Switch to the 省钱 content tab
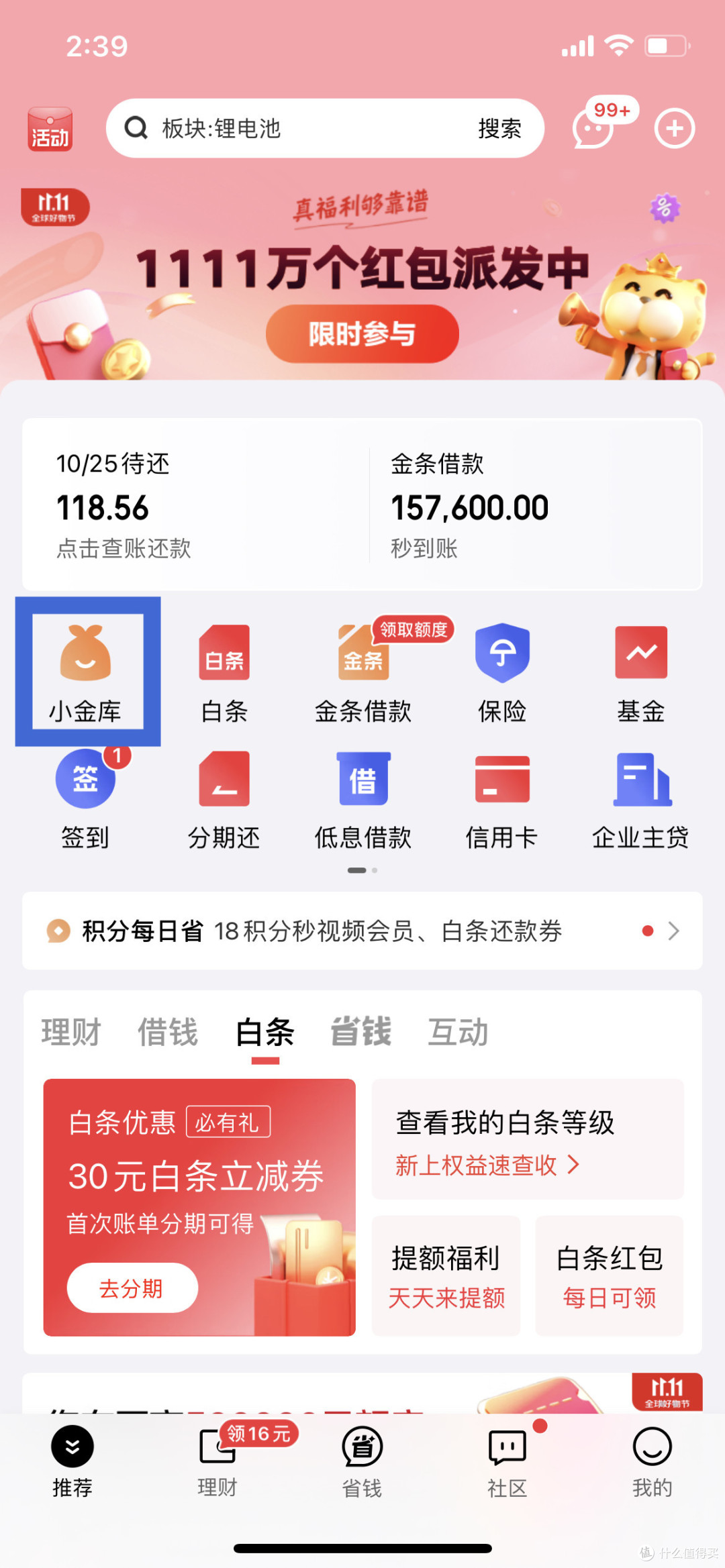Image resolution: width=725 pixels, height=1568 pixels. pos(360,1033)
